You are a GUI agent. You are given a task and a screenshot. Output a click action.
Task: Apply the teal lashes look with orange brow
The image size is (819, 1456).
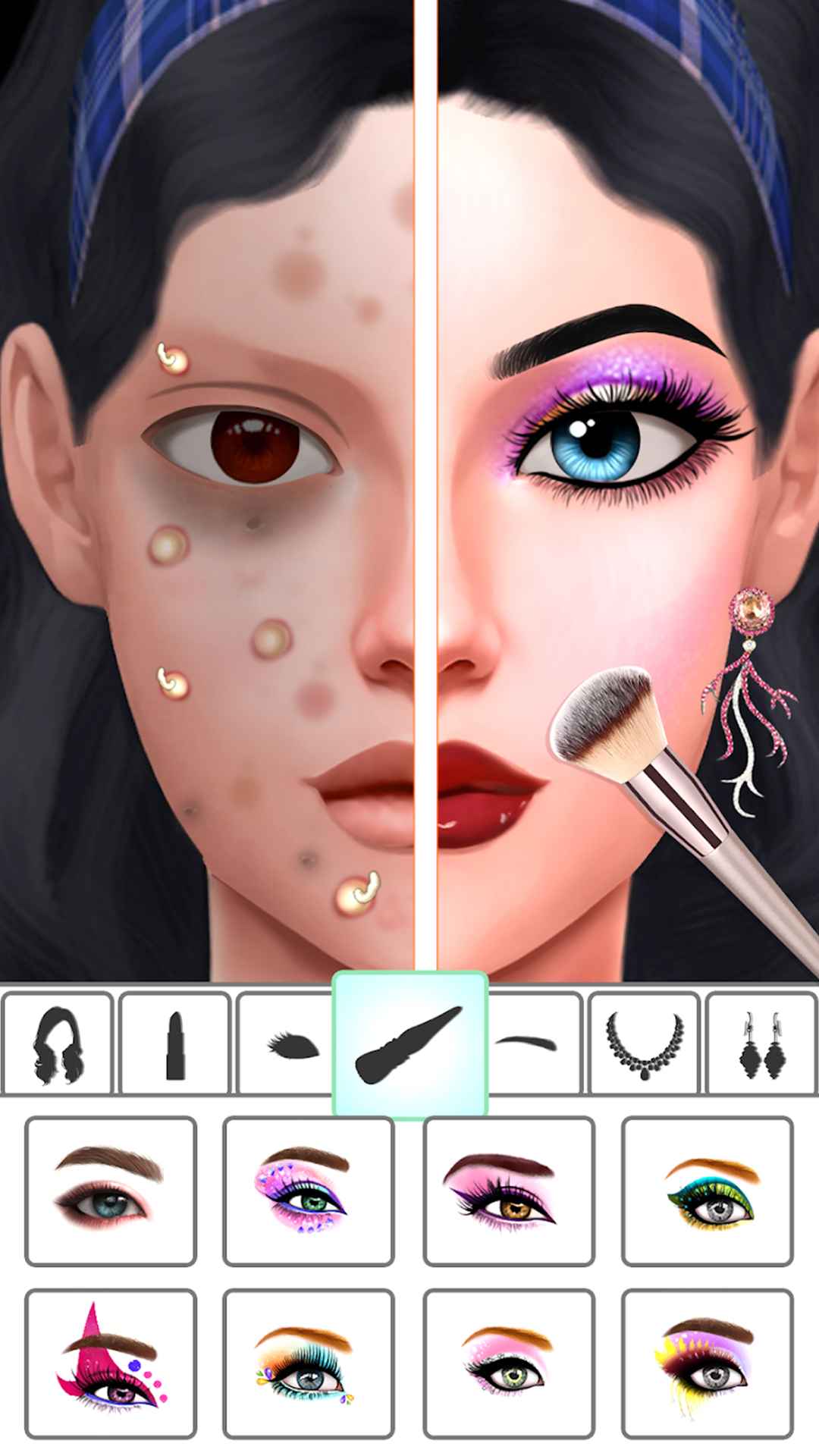(309, 1363)
